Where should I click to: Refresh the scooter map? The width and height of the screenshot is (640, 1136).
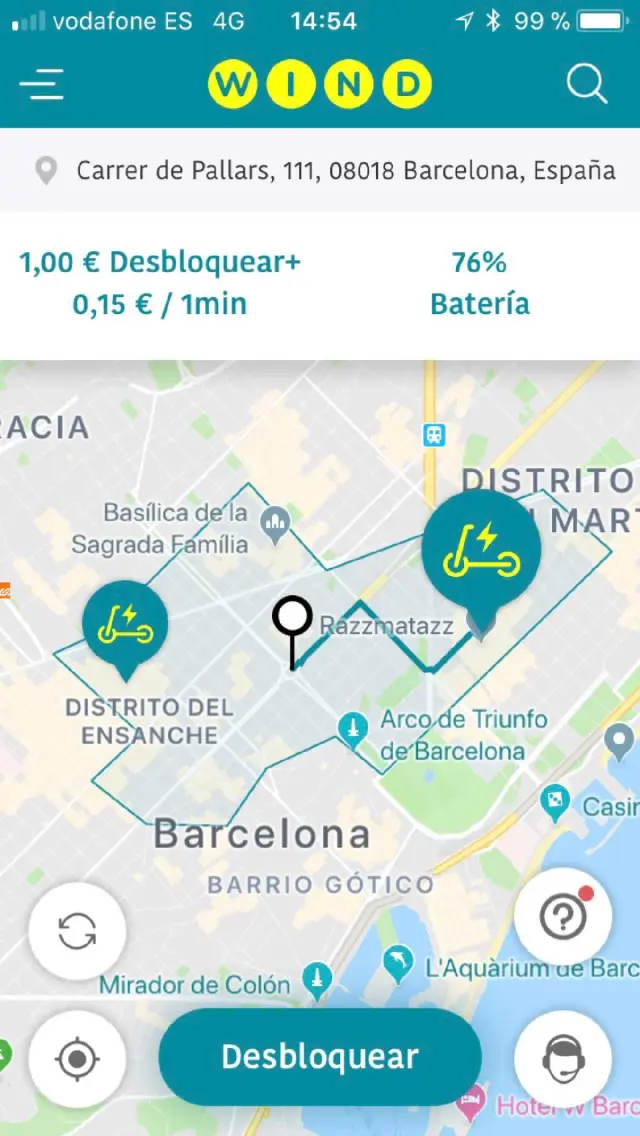pyautogui.click(x=78, y=932)
